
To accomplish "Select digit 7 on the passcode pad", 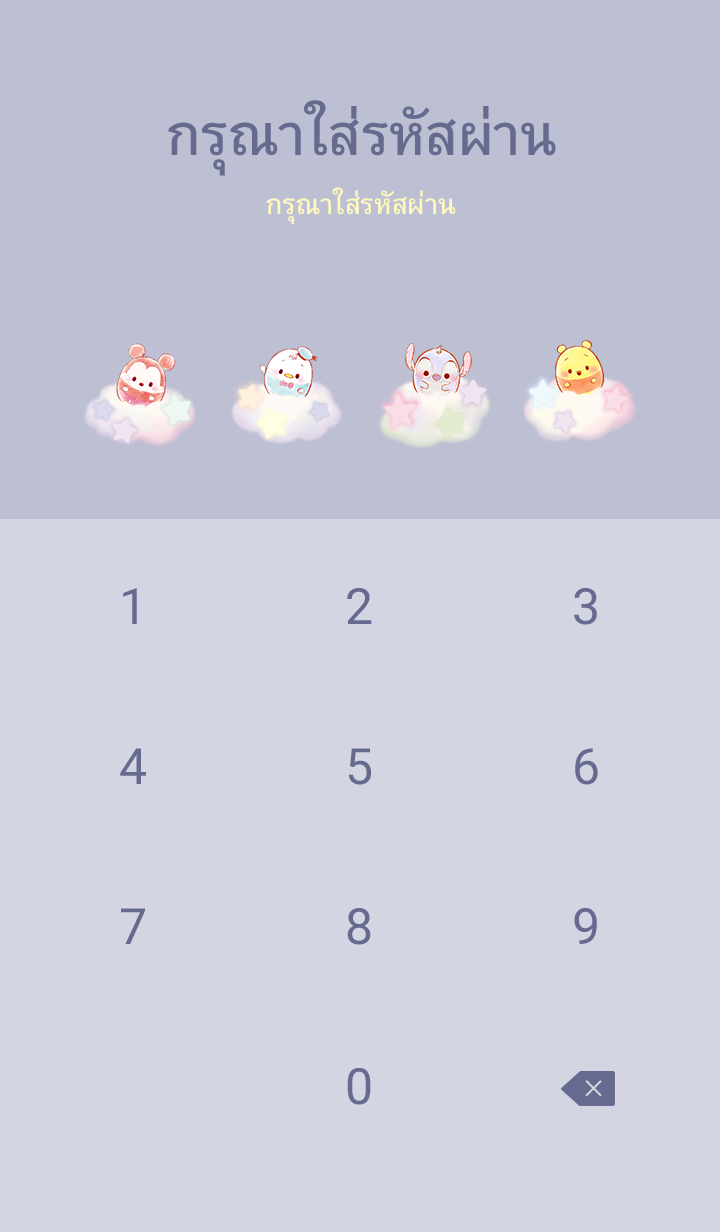I will click(x=132, y=927).
